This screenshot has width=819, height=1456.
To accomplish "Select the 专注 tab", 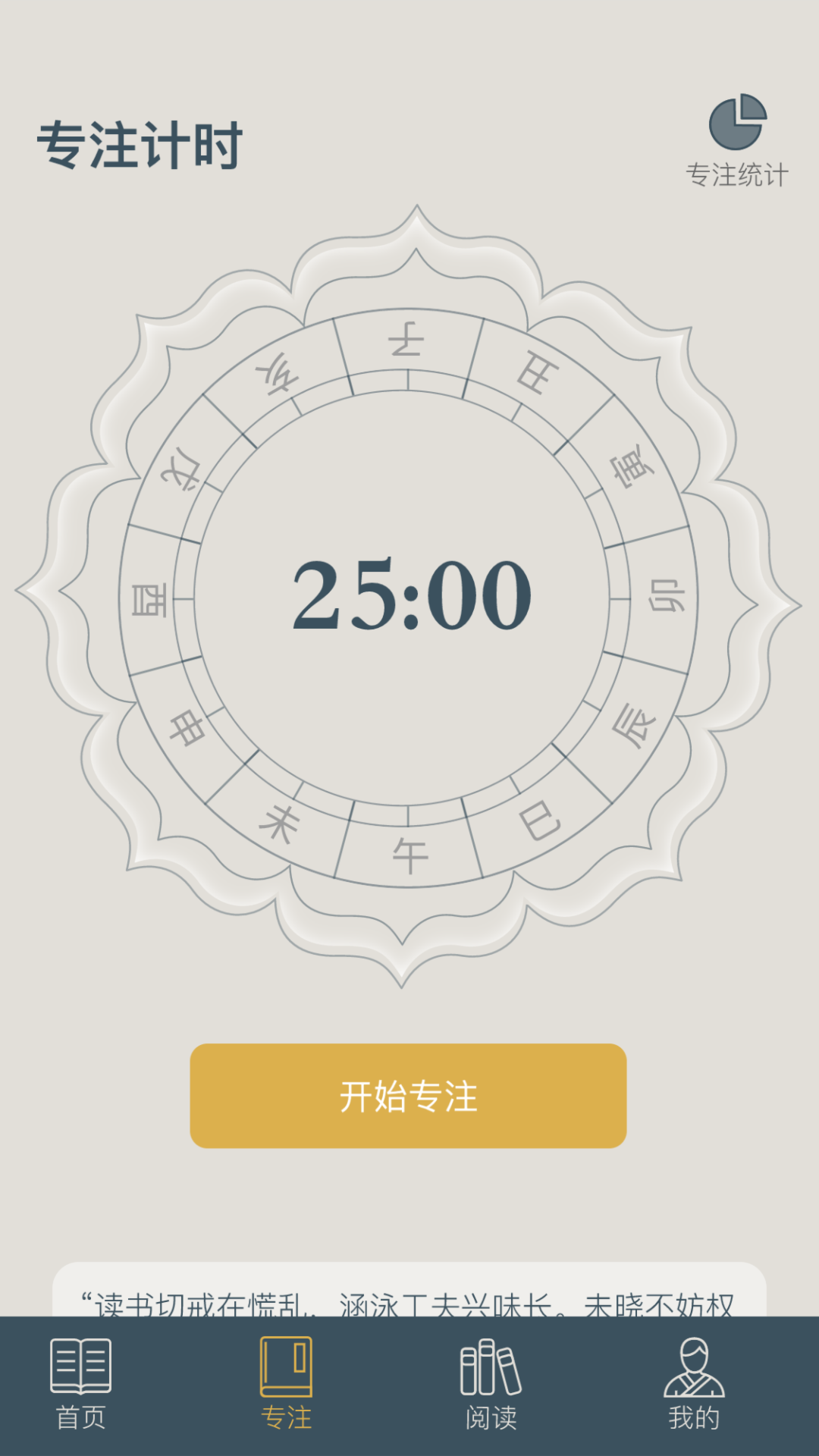I will pos(286,1384).
